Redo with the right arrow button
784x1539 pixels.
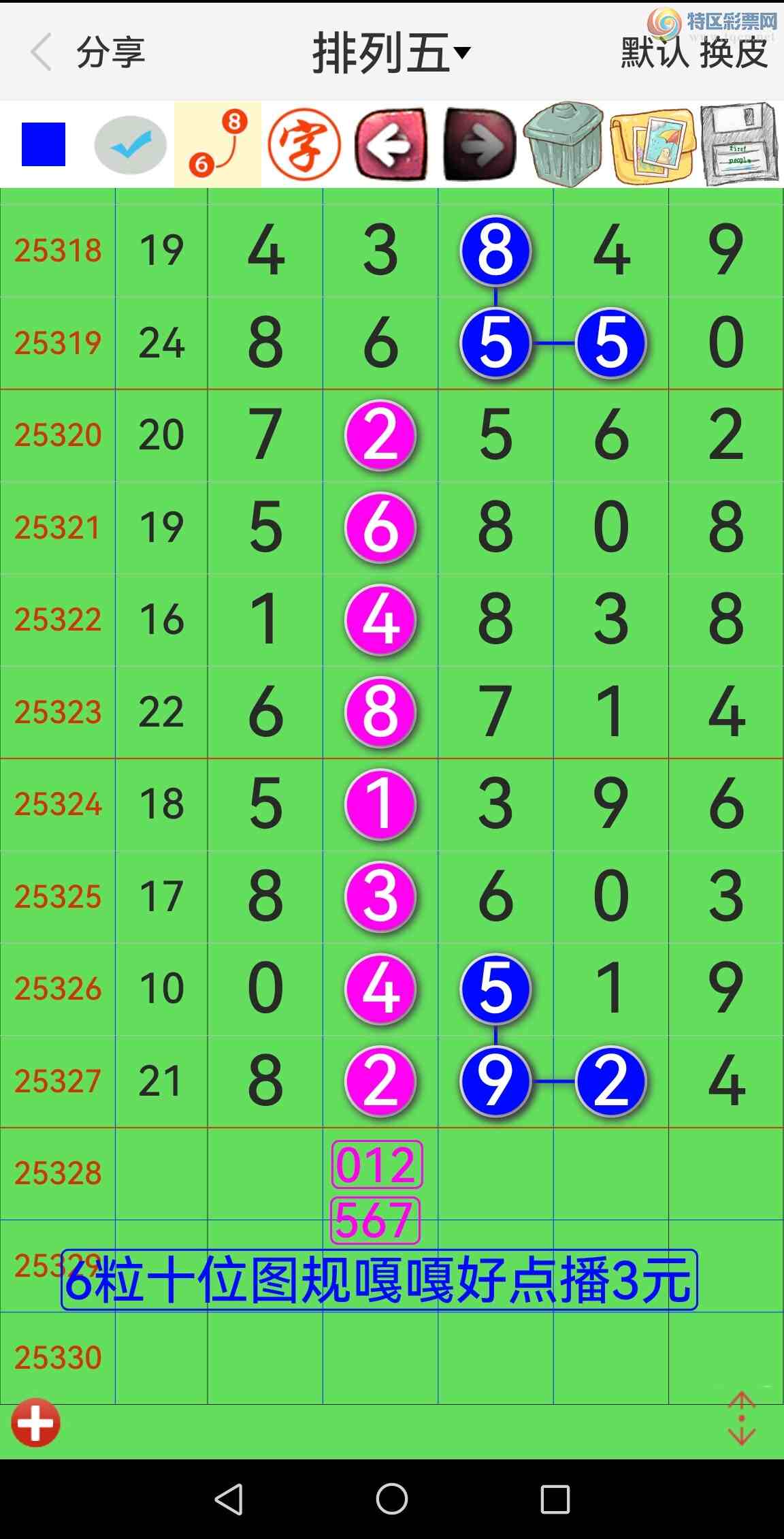click(x=479, y=144)
